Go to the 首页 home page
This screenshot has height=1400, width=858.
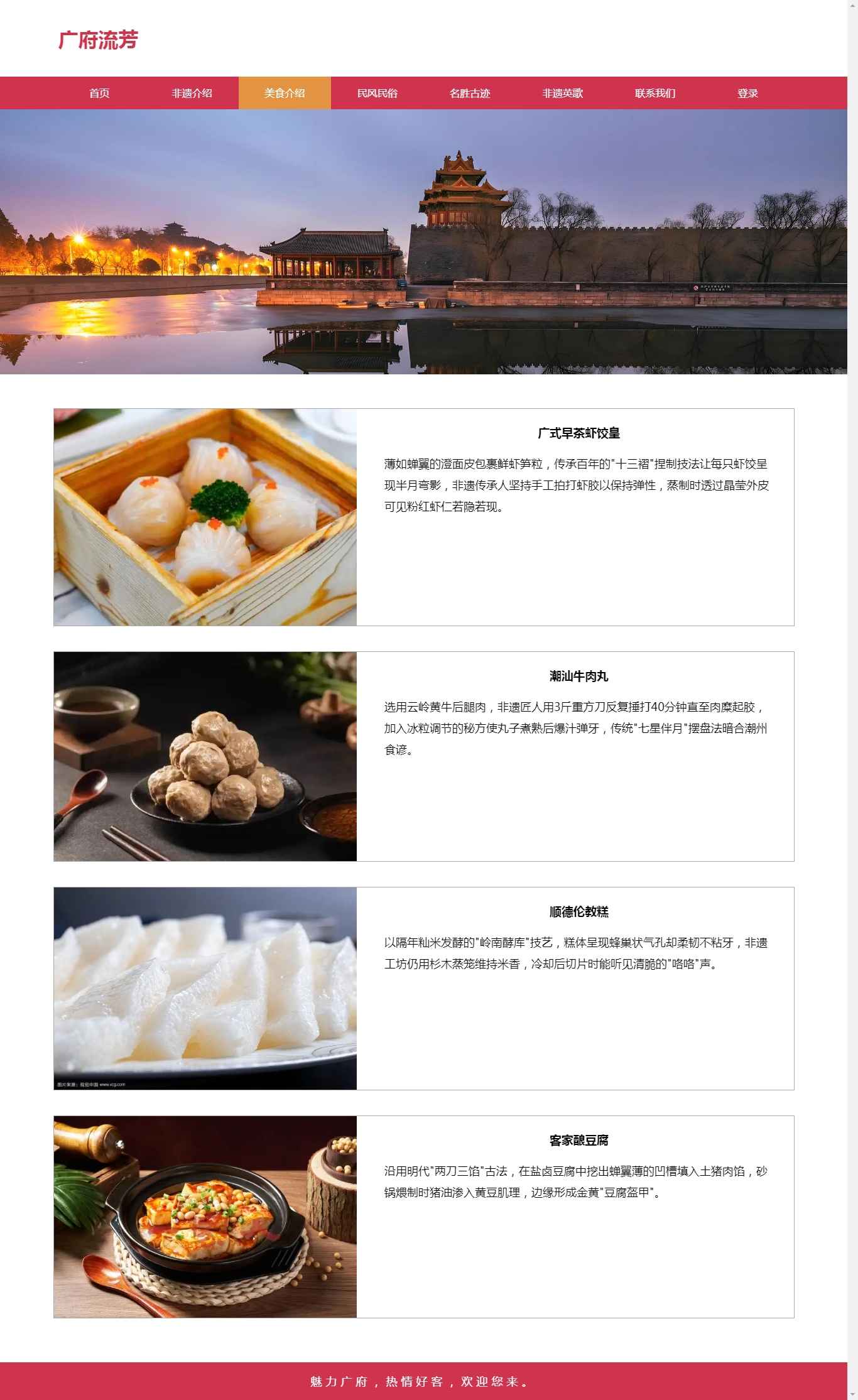99,93
